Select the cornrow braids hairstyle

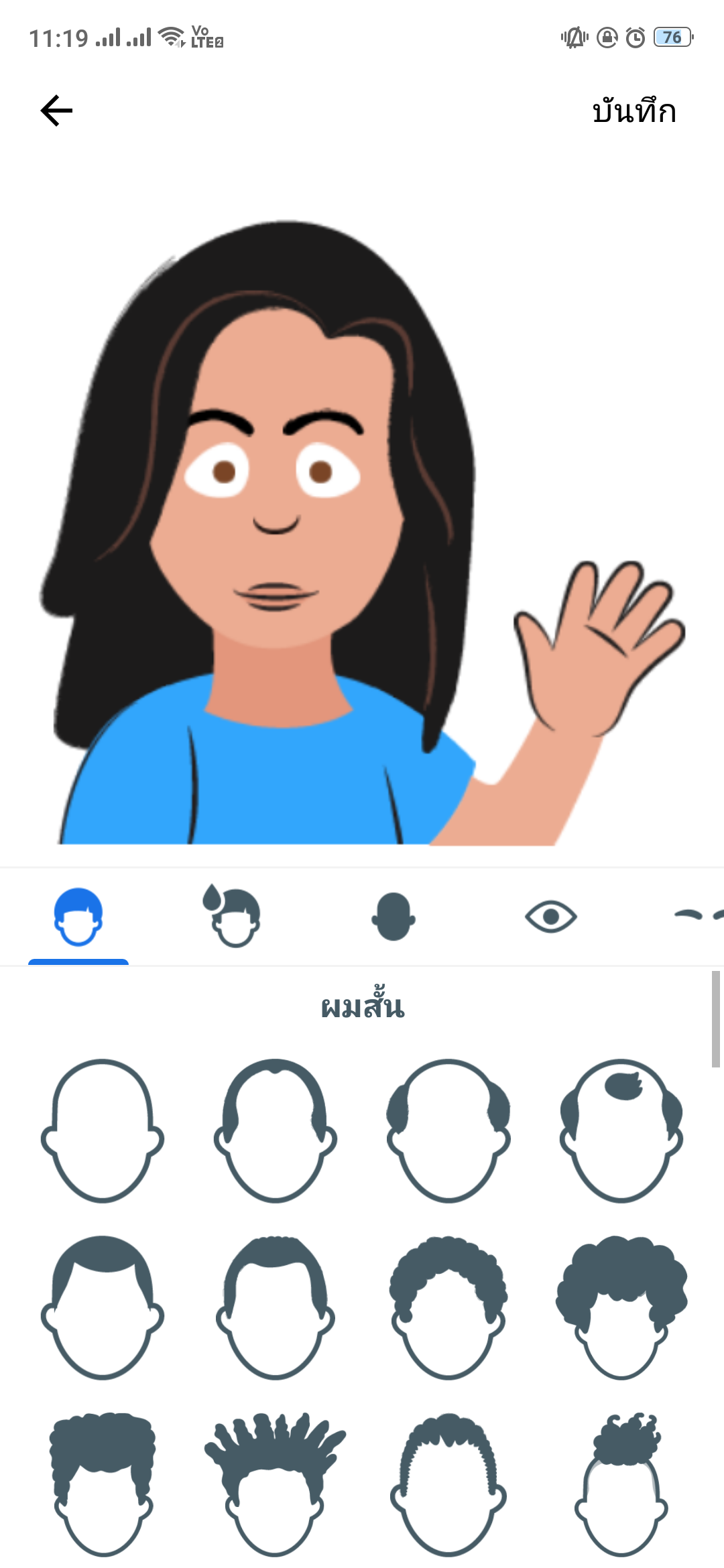pyautogui.click(x=448, y=1484)
